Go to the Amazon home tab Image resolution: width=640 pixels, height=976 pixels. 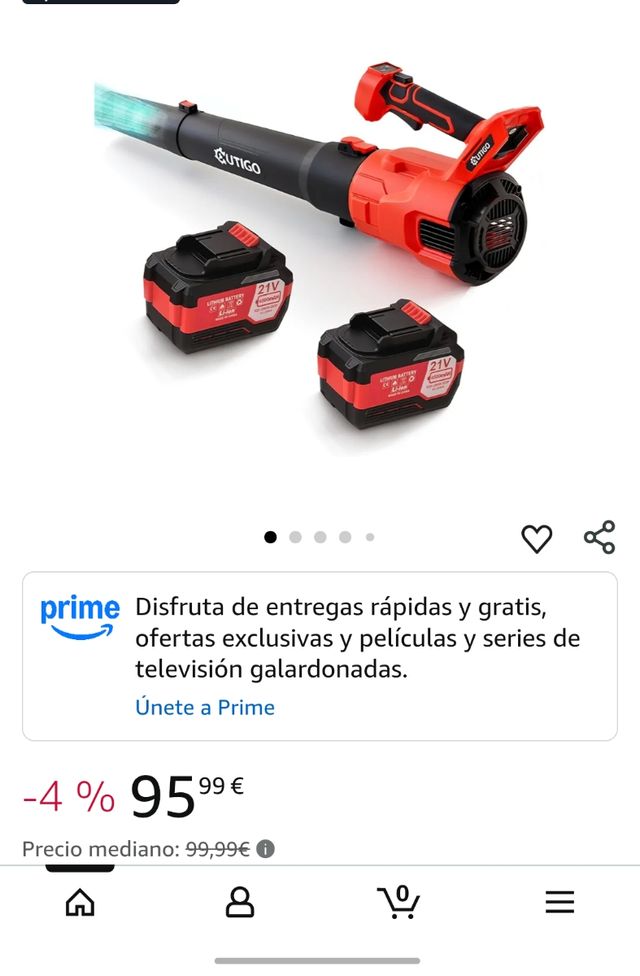click(80, 902)
